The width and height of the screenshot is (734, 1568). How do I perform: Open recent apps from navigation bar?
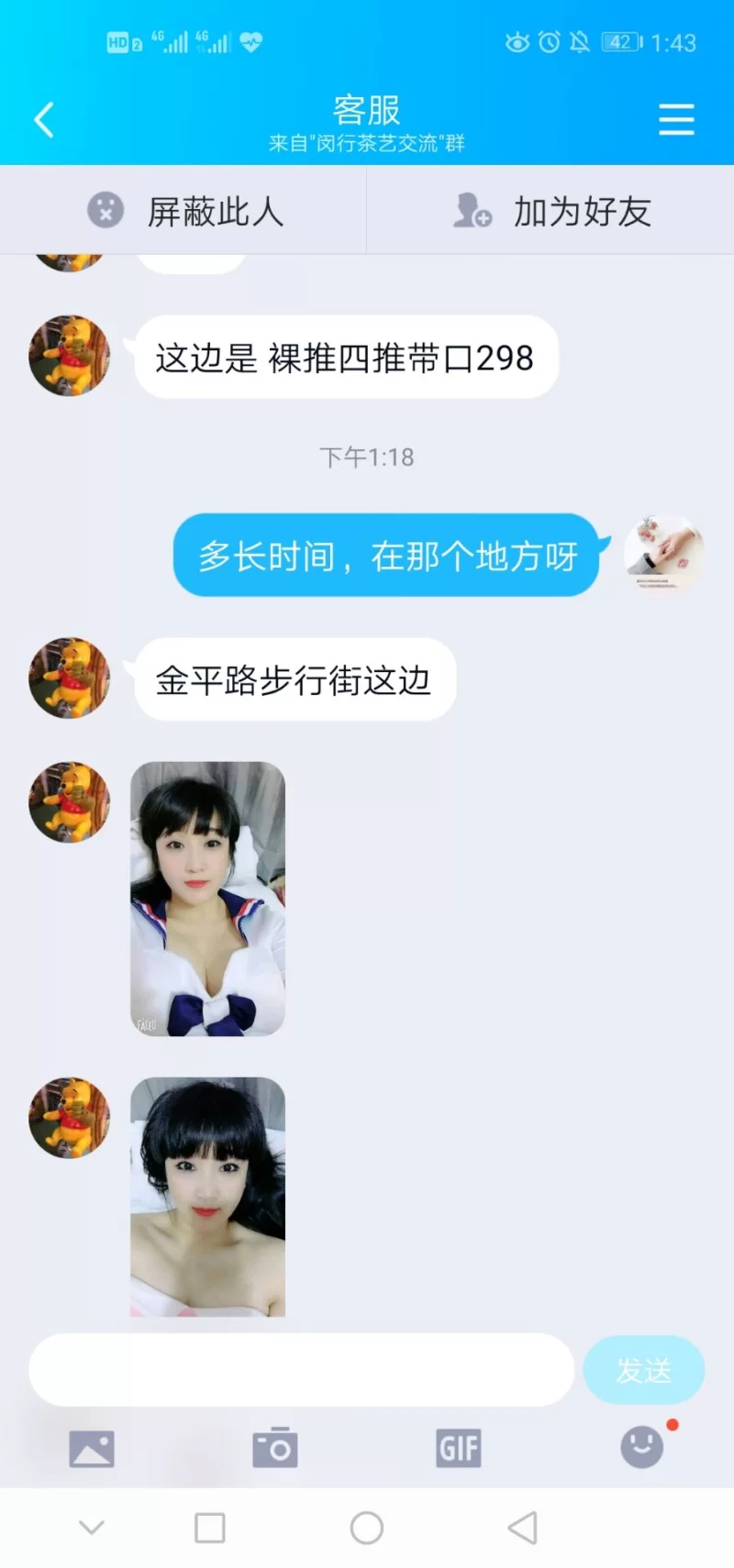210,1528
